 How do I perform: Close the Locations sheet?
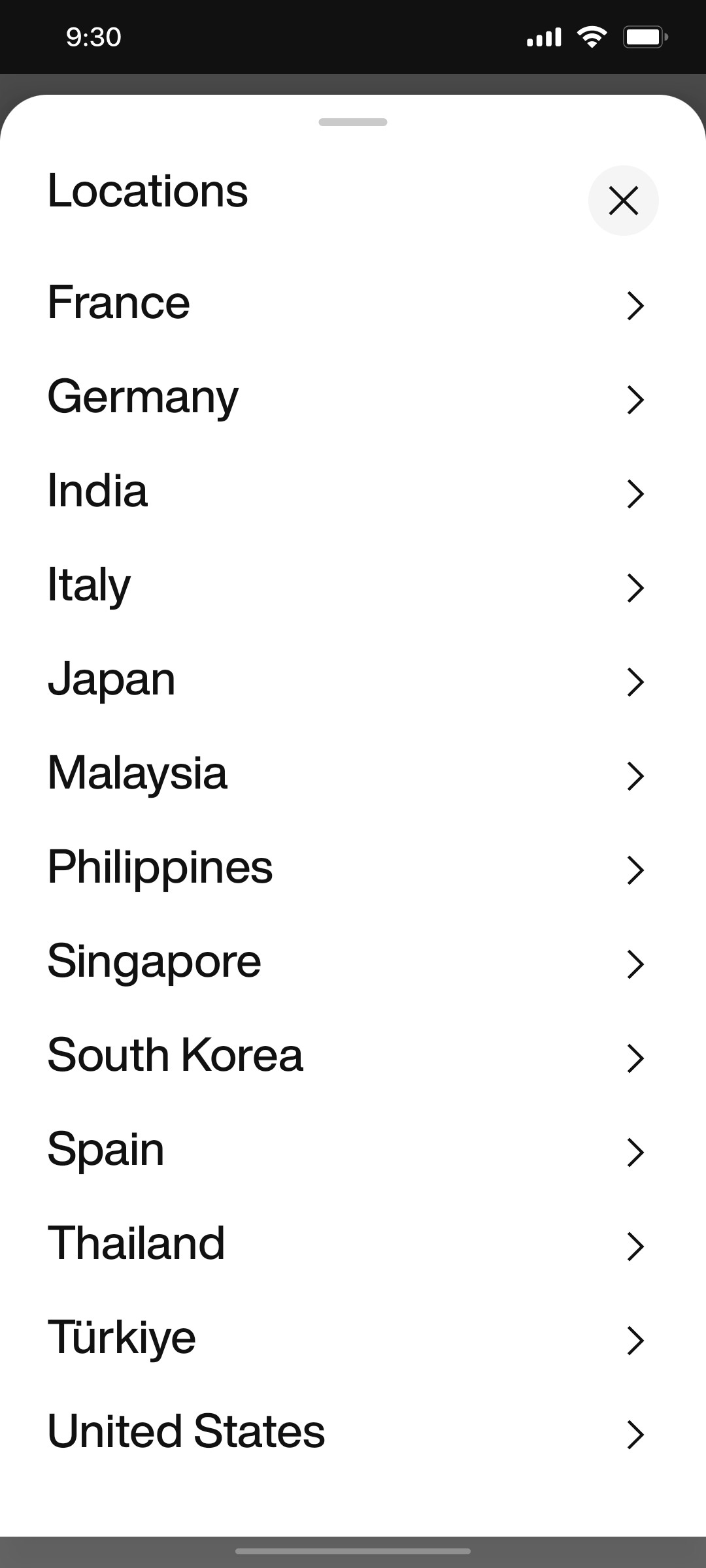pos(623,201)
